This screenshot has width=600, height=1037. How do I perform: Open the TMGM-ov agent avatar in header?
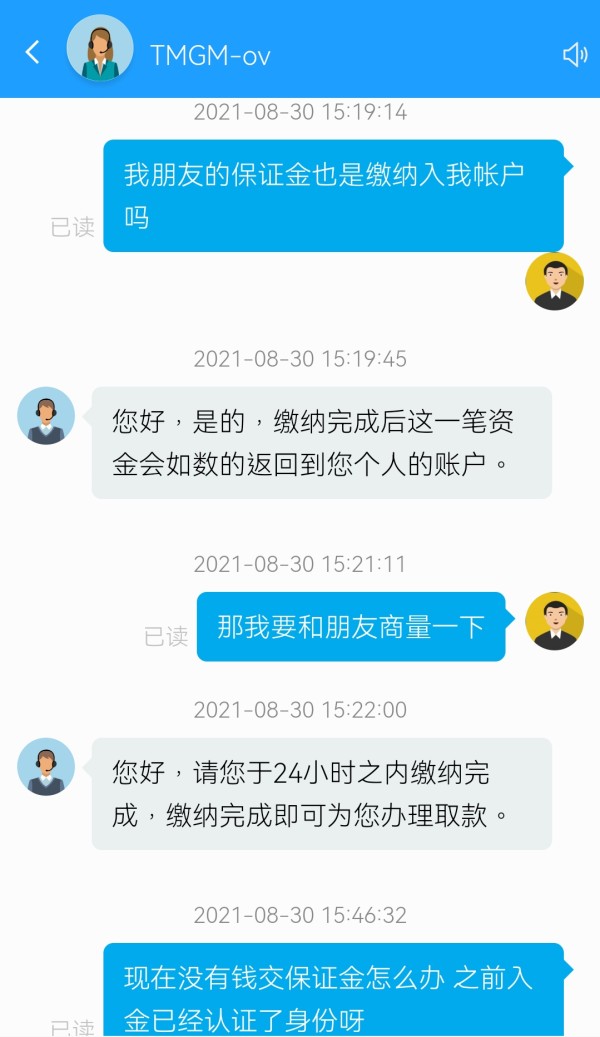pyautogui.click(x=100, y=49)
